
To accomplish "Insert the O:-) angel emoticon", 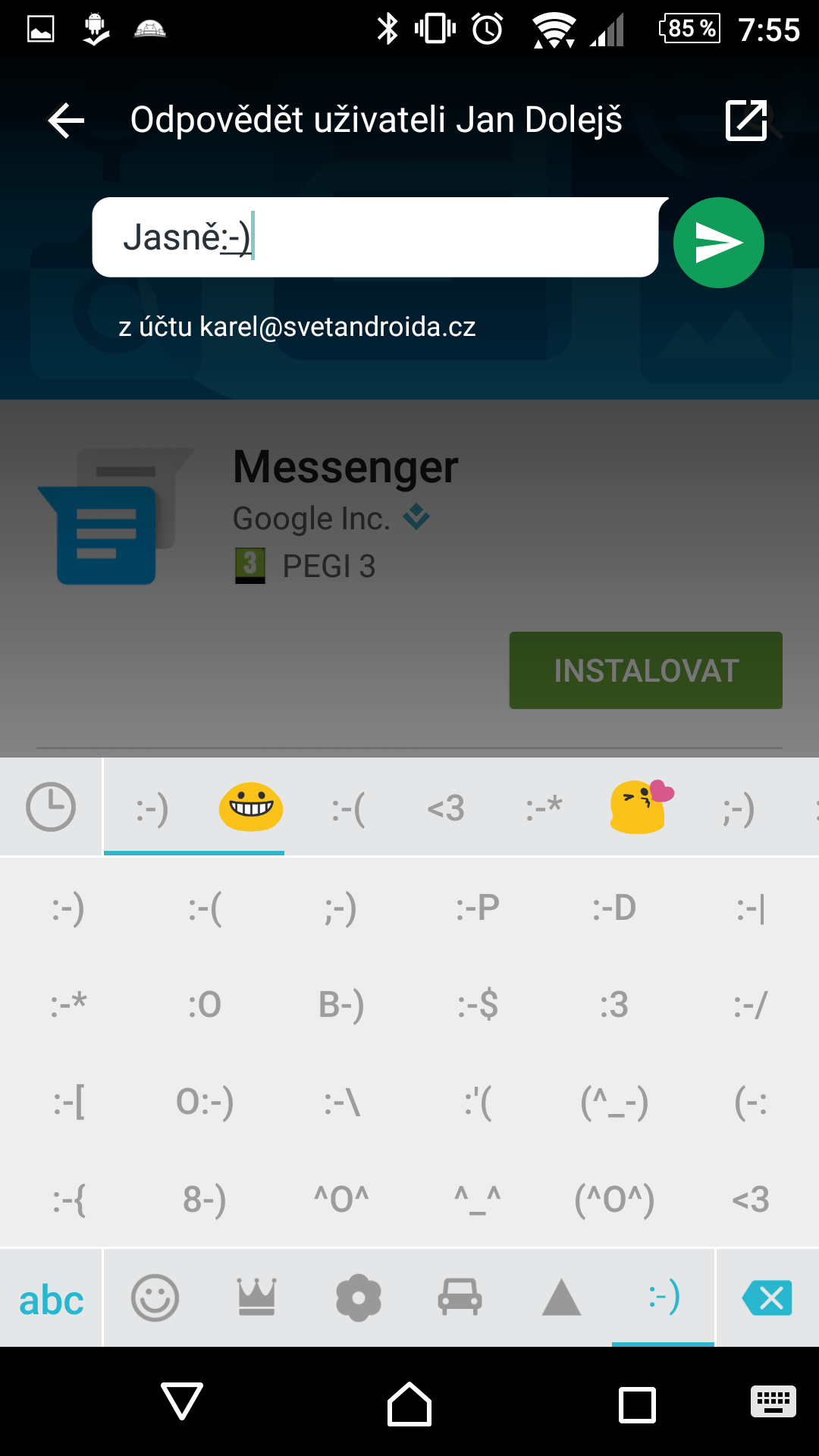I will click(x=205, y=1102).
